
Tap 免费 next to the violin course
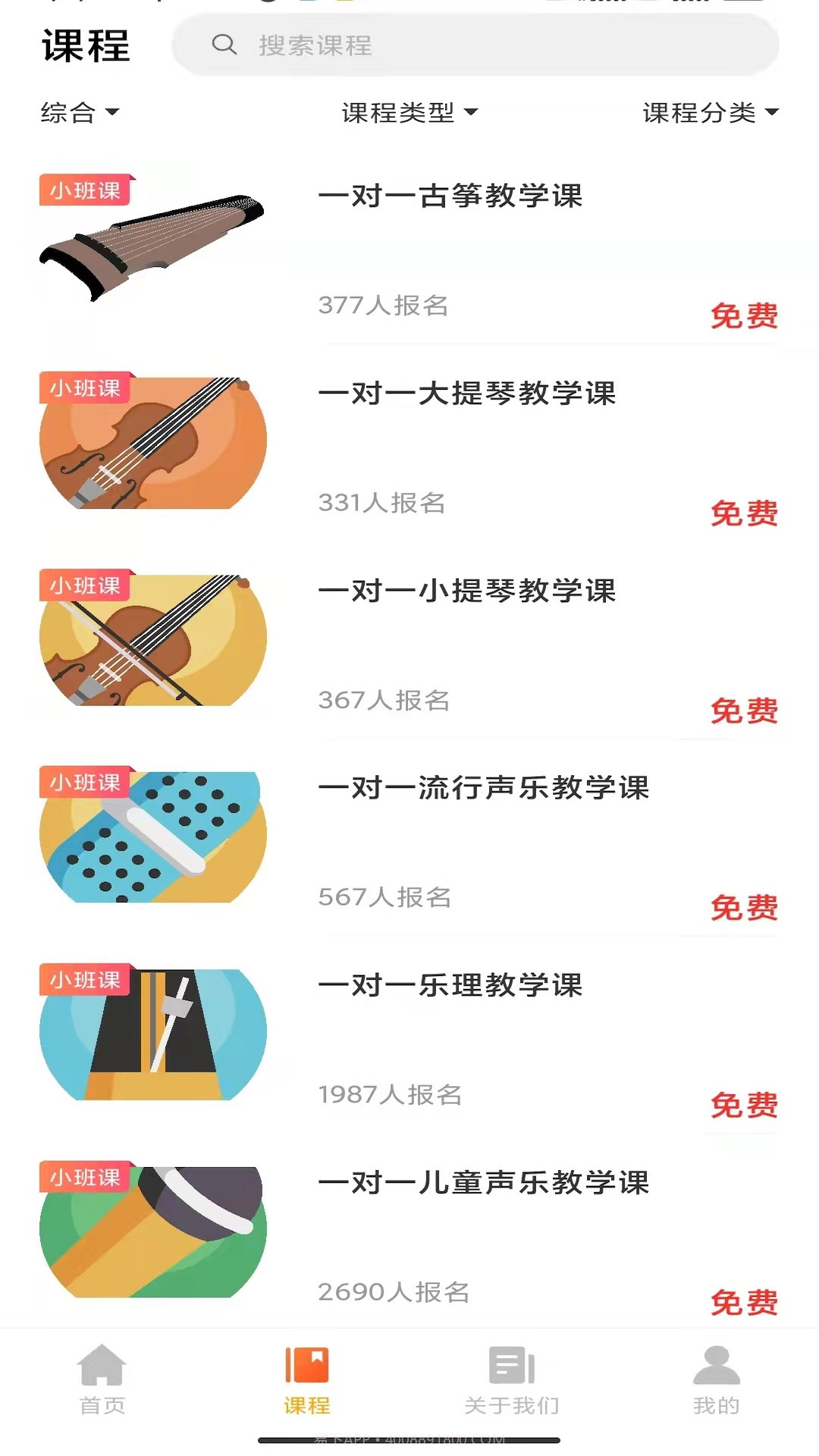point(744,709)
